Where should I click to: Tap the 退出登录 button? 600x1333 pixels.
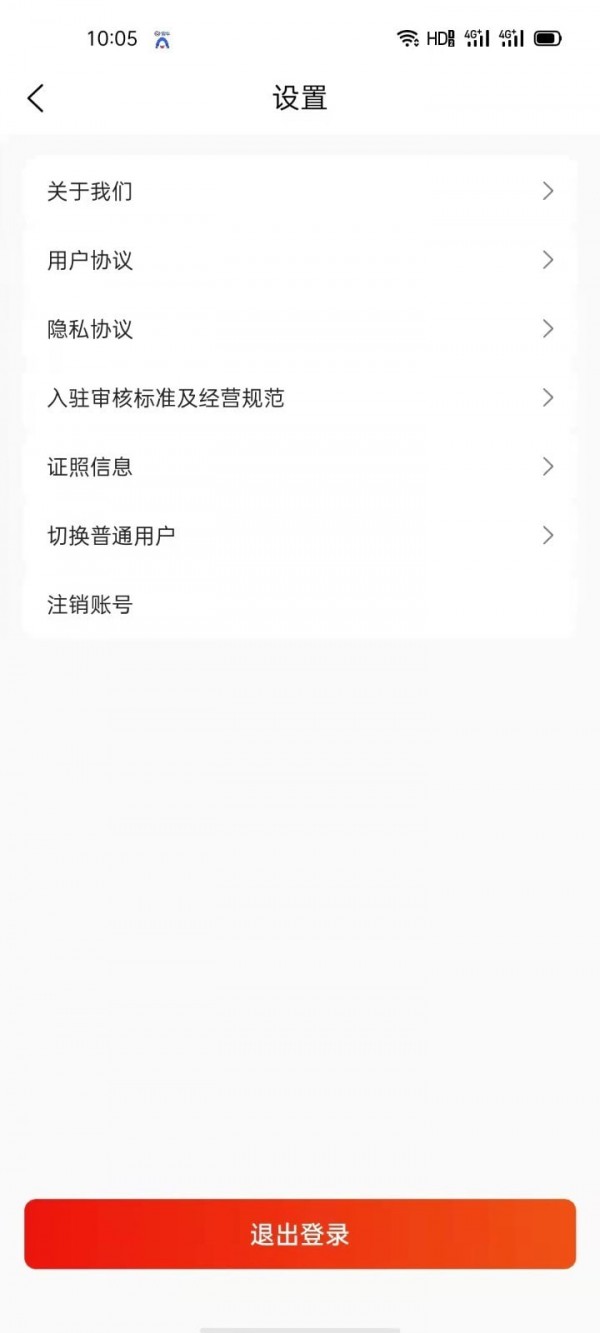click(299, 1234)
